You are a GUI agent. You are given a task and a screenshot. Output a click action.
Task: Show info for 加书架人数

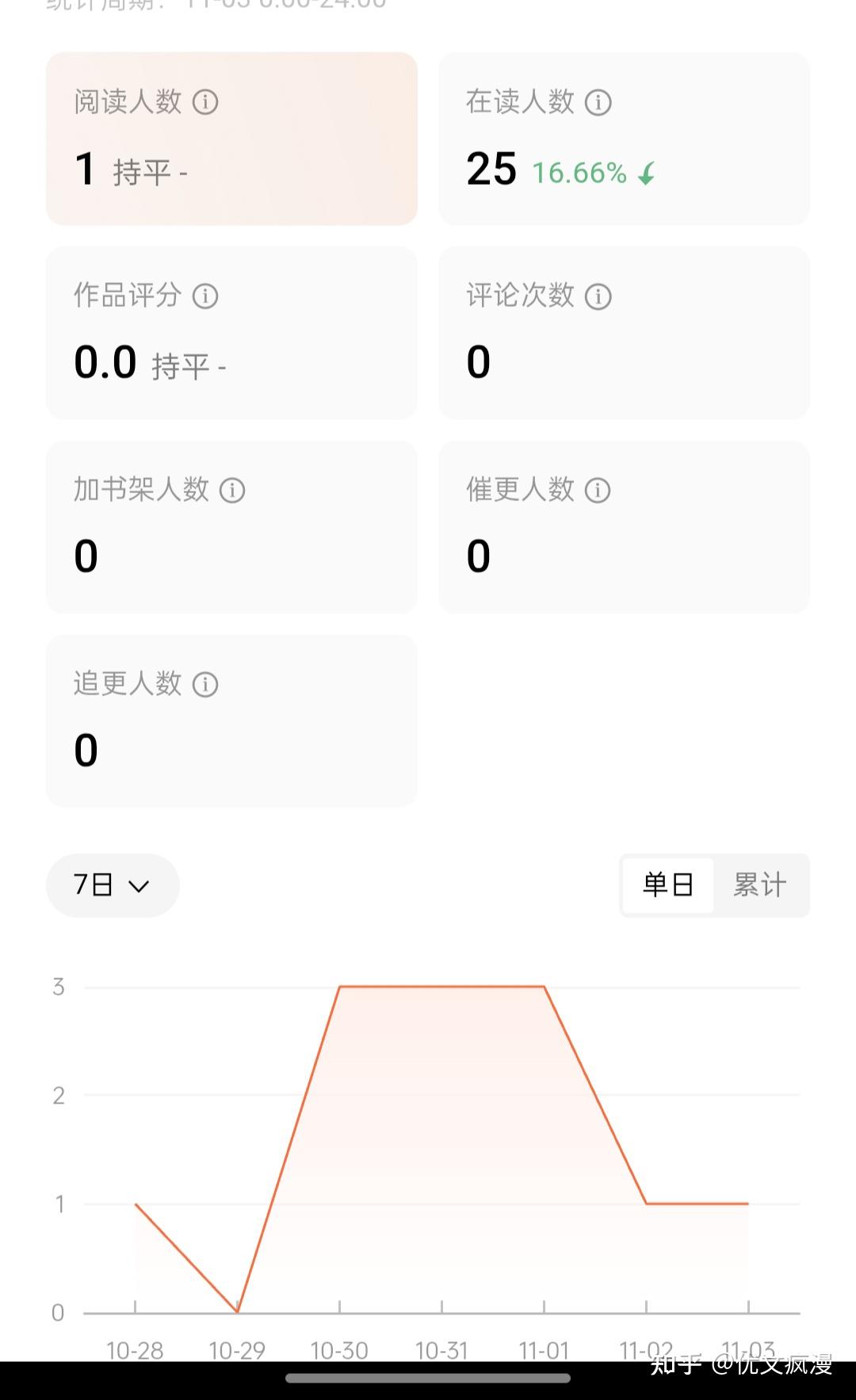tap(232, 491)
